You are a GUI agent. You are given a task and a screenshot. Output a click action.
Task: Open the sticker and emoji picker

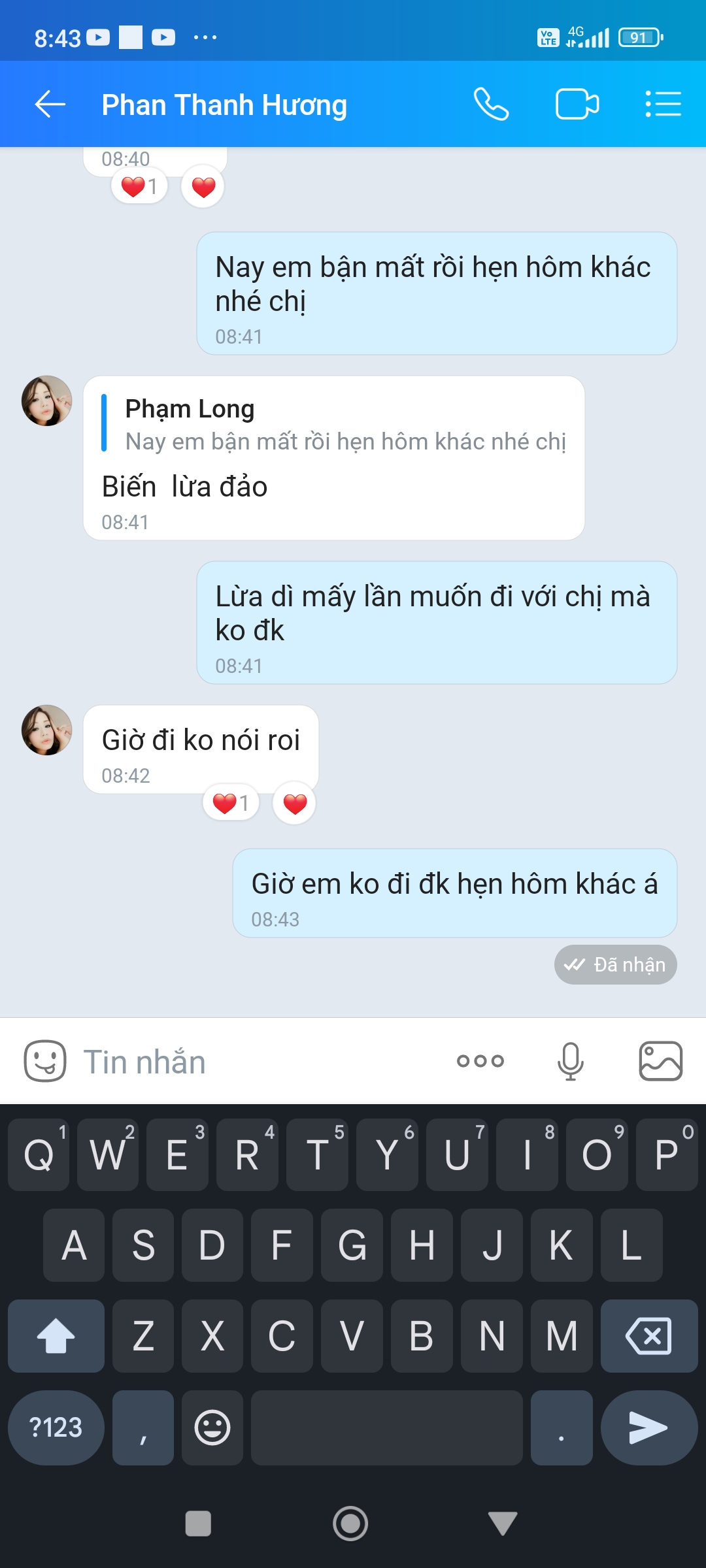point(45,1061)
